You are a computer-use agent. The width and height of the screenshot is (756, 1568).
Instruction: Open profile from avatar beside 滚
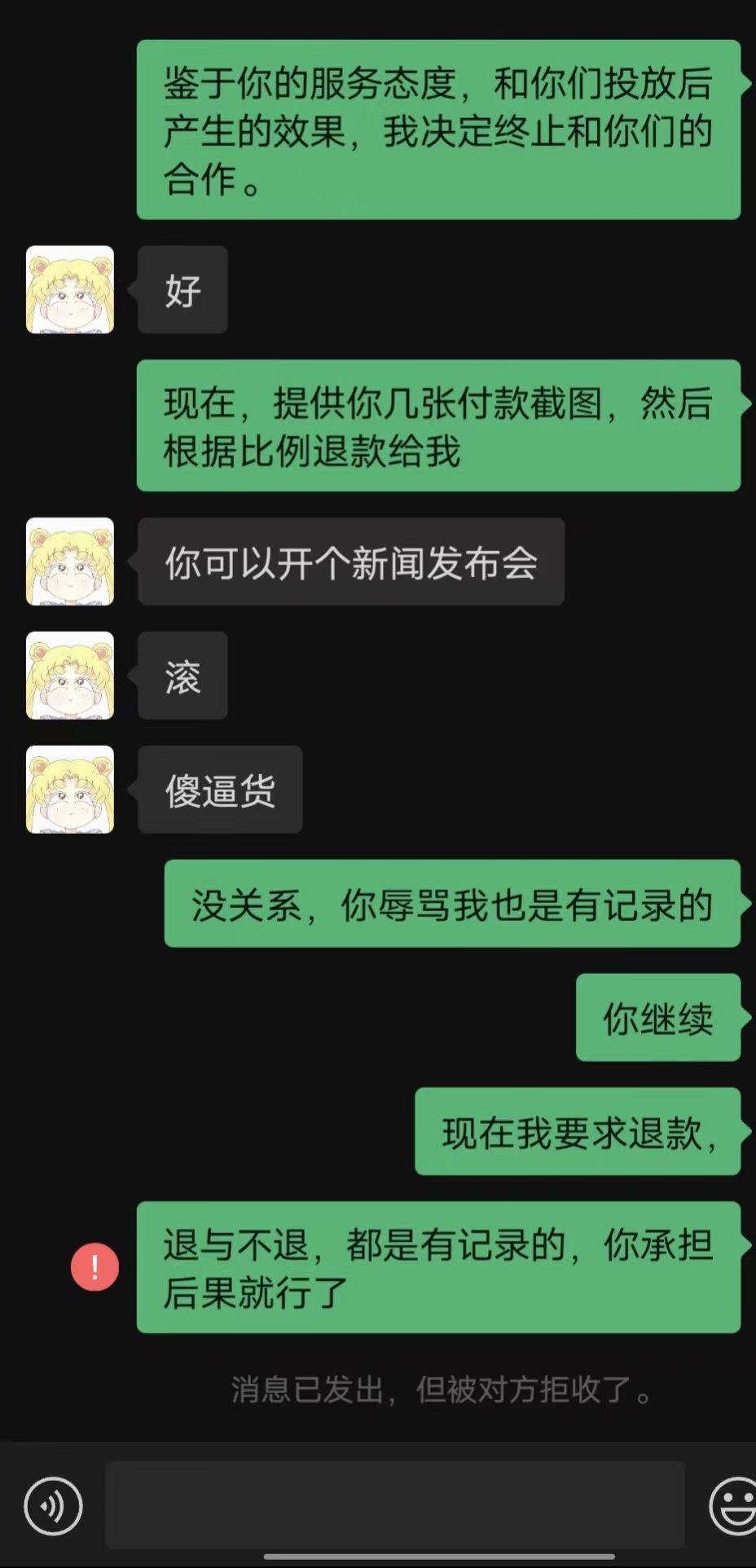pos(70,676)
